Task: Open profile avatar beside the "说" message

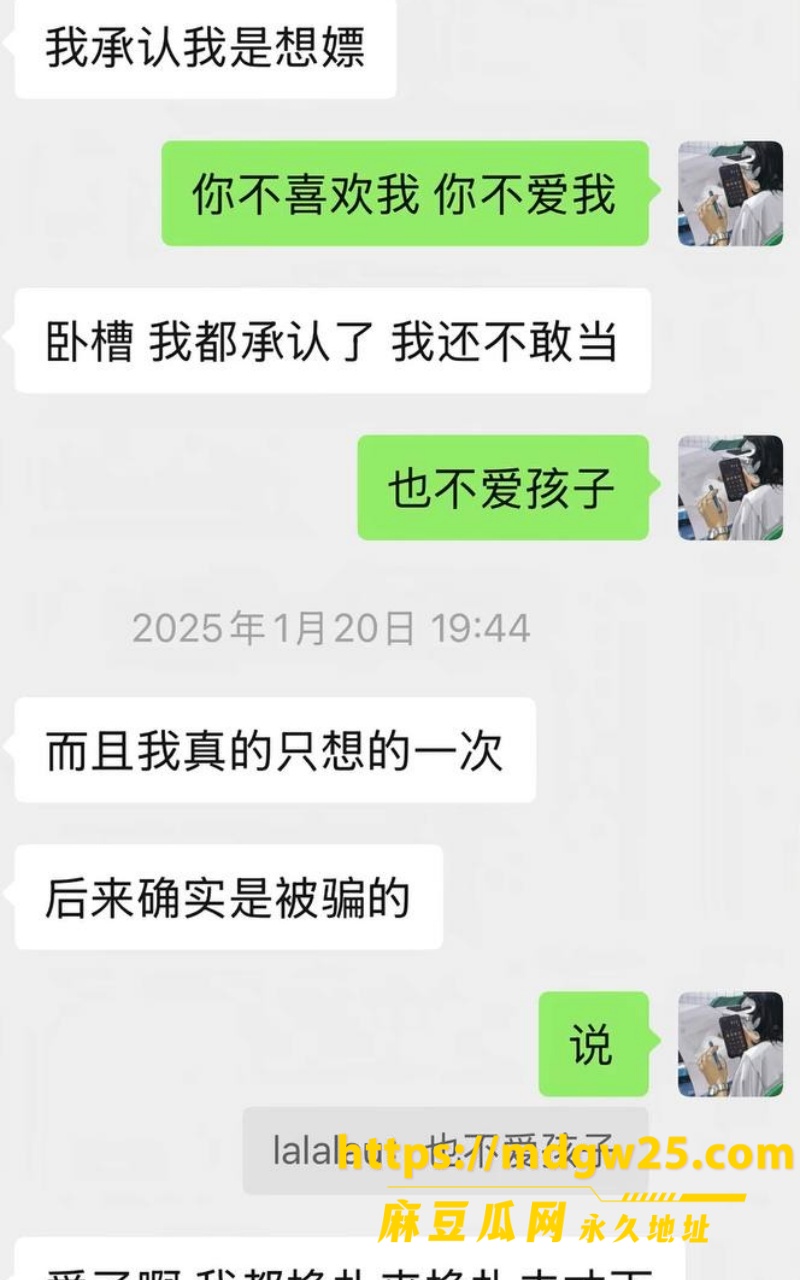Action: (730, 1044)
